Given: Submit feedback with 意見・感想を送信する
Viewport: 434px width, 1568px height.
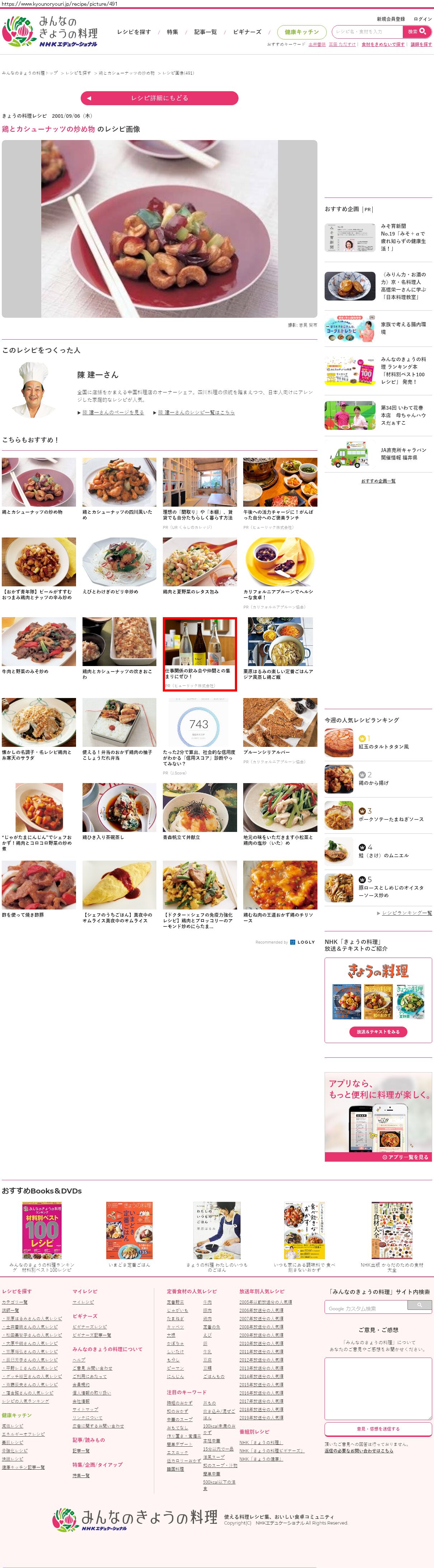Looking at the screenshot, I should click(378, 1429).
